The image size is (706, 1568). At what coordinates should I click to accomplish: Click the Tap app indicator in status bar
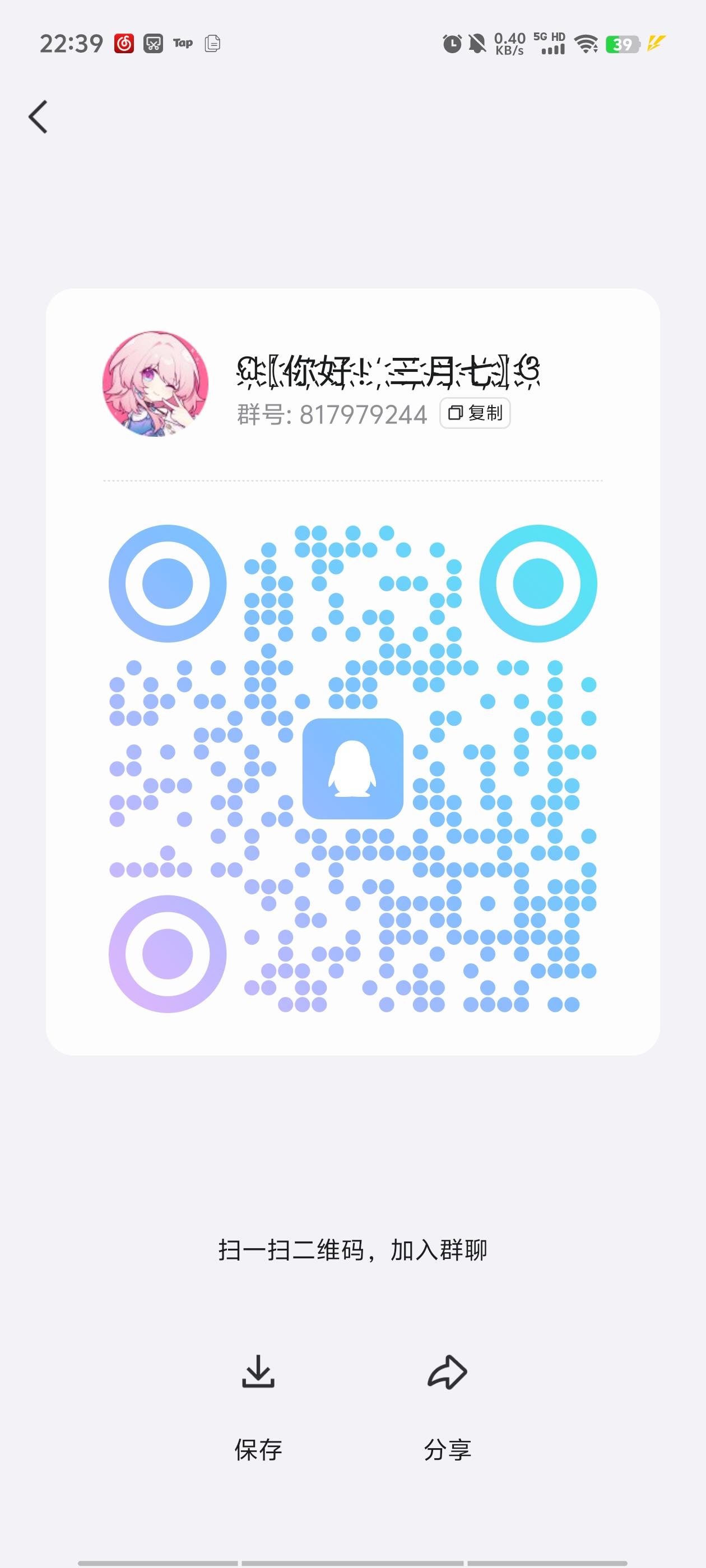click(x=183, y=43)
